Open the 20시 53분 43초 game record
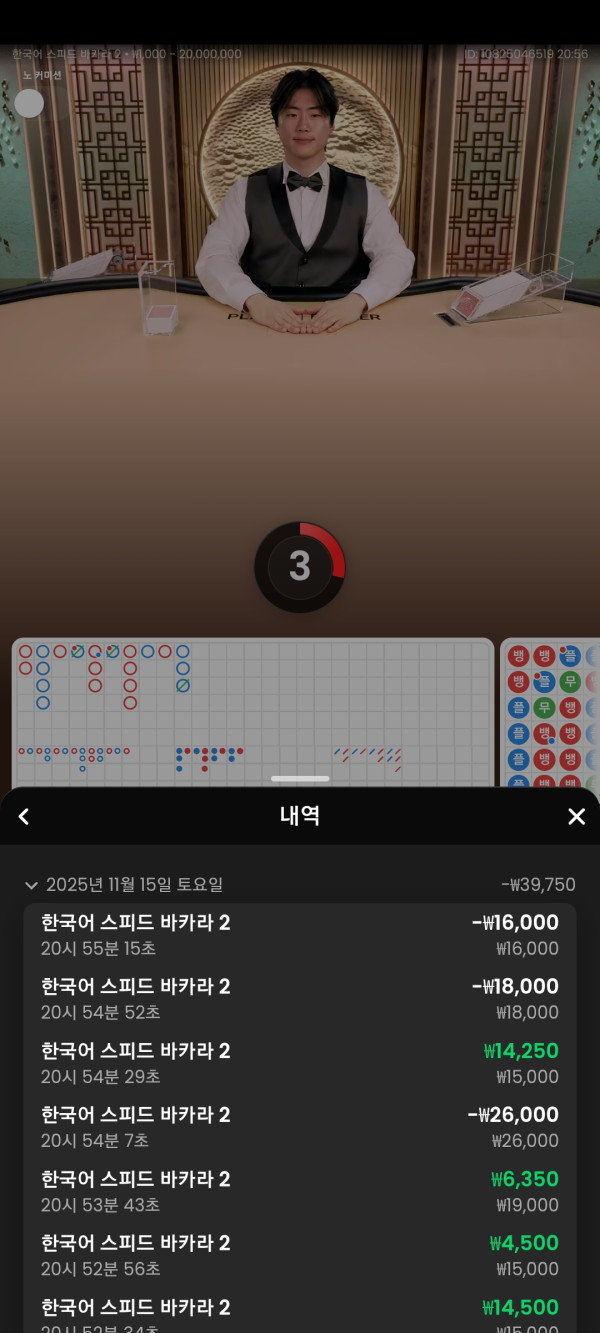The height and width of the screenshot is (1333, 600). point(300,1191)
